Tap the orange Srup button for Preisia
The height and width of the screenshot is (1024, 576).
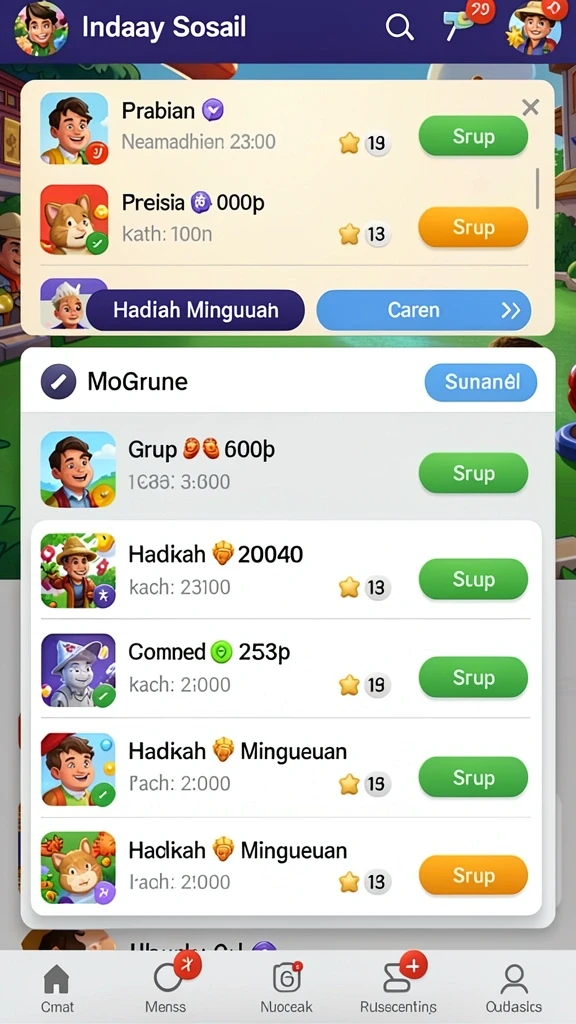coord(473,227)
